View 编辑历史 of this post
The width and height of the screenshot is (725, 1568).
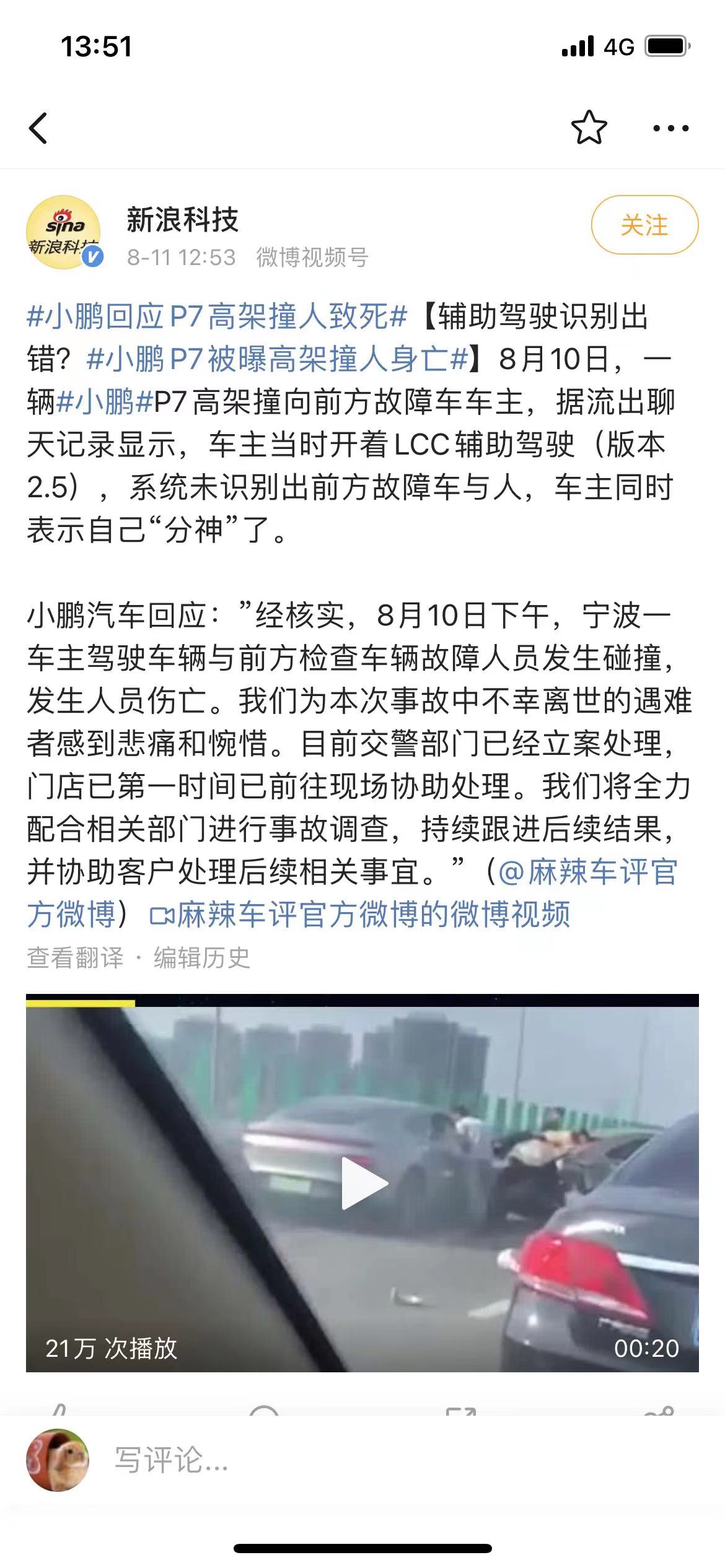tap(201, 958)
